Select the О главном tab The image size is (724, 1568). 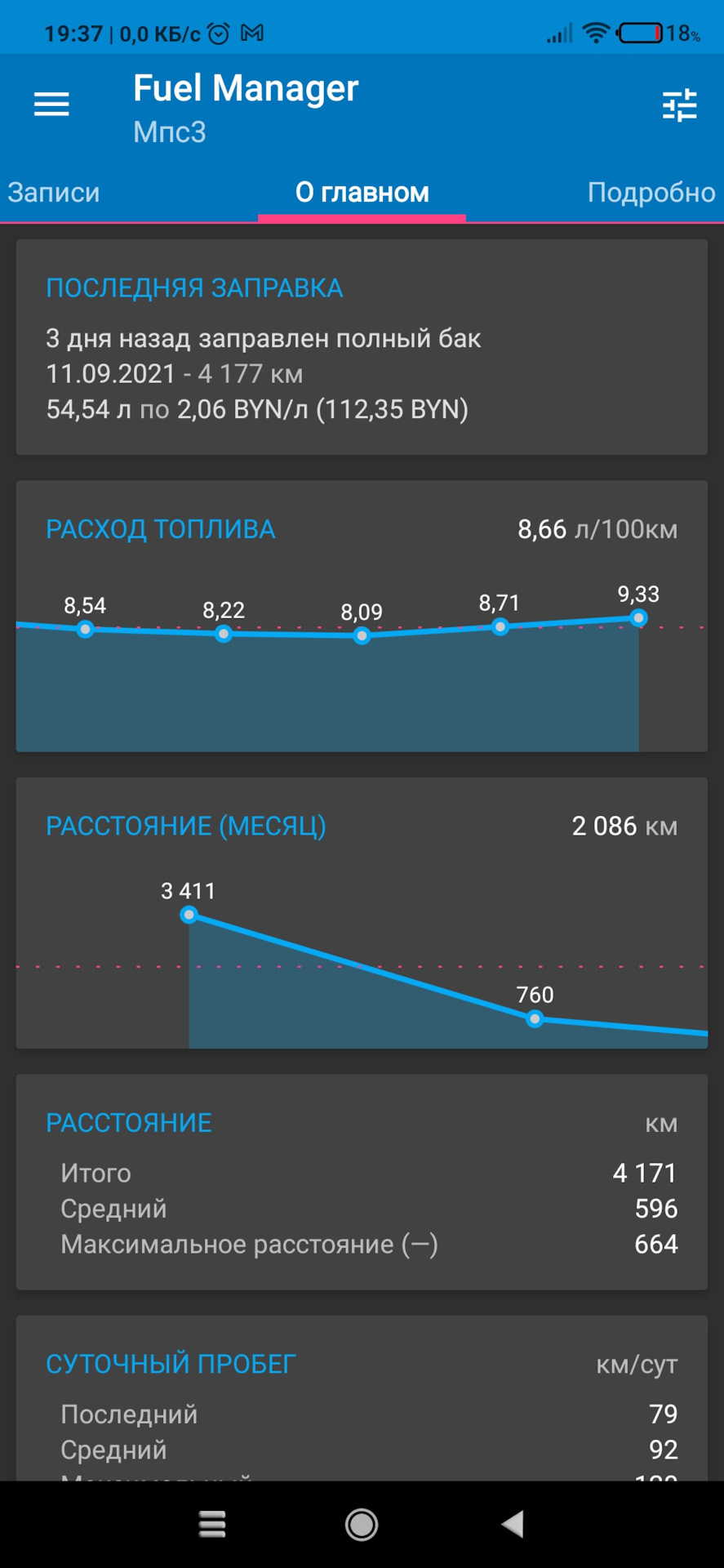[362, 193]
